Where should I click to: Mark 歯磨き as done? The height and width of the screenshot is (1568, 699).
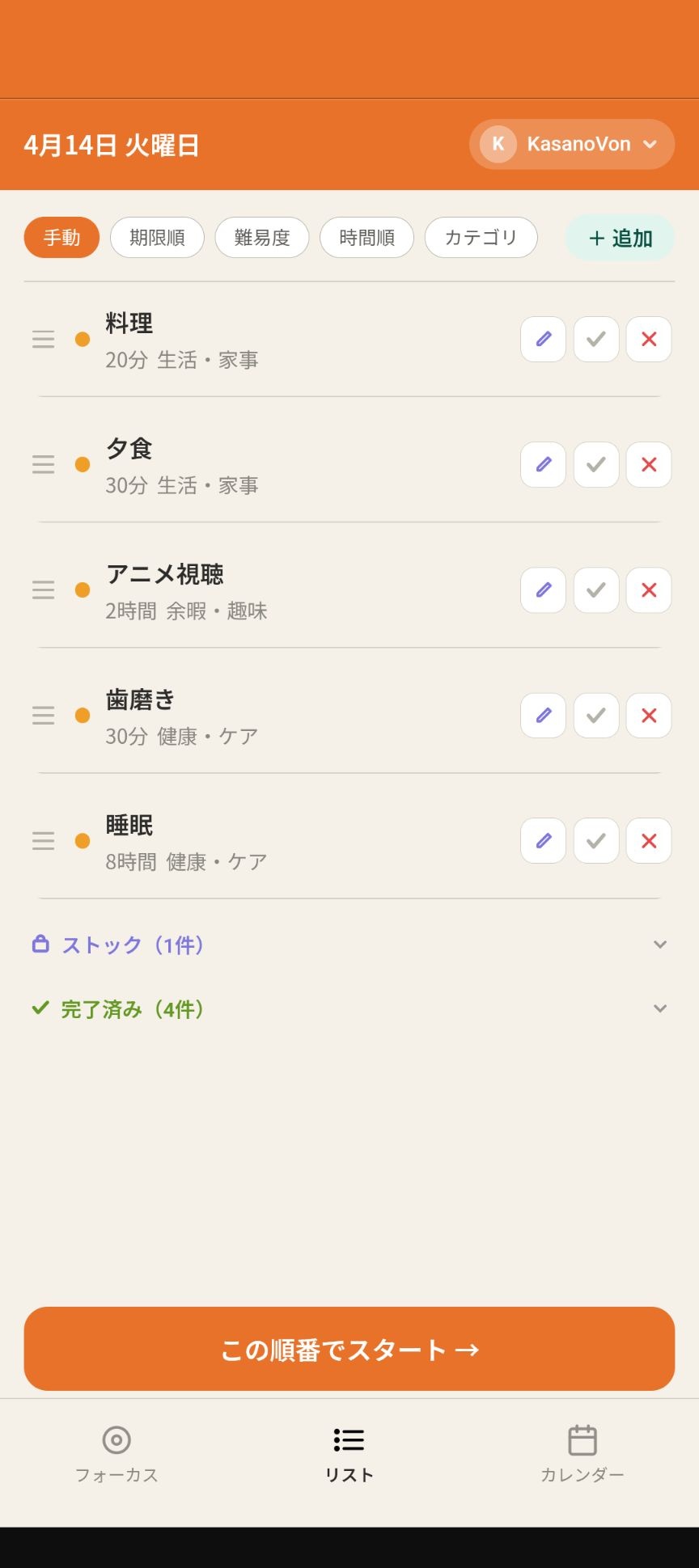tap(596, 716)
